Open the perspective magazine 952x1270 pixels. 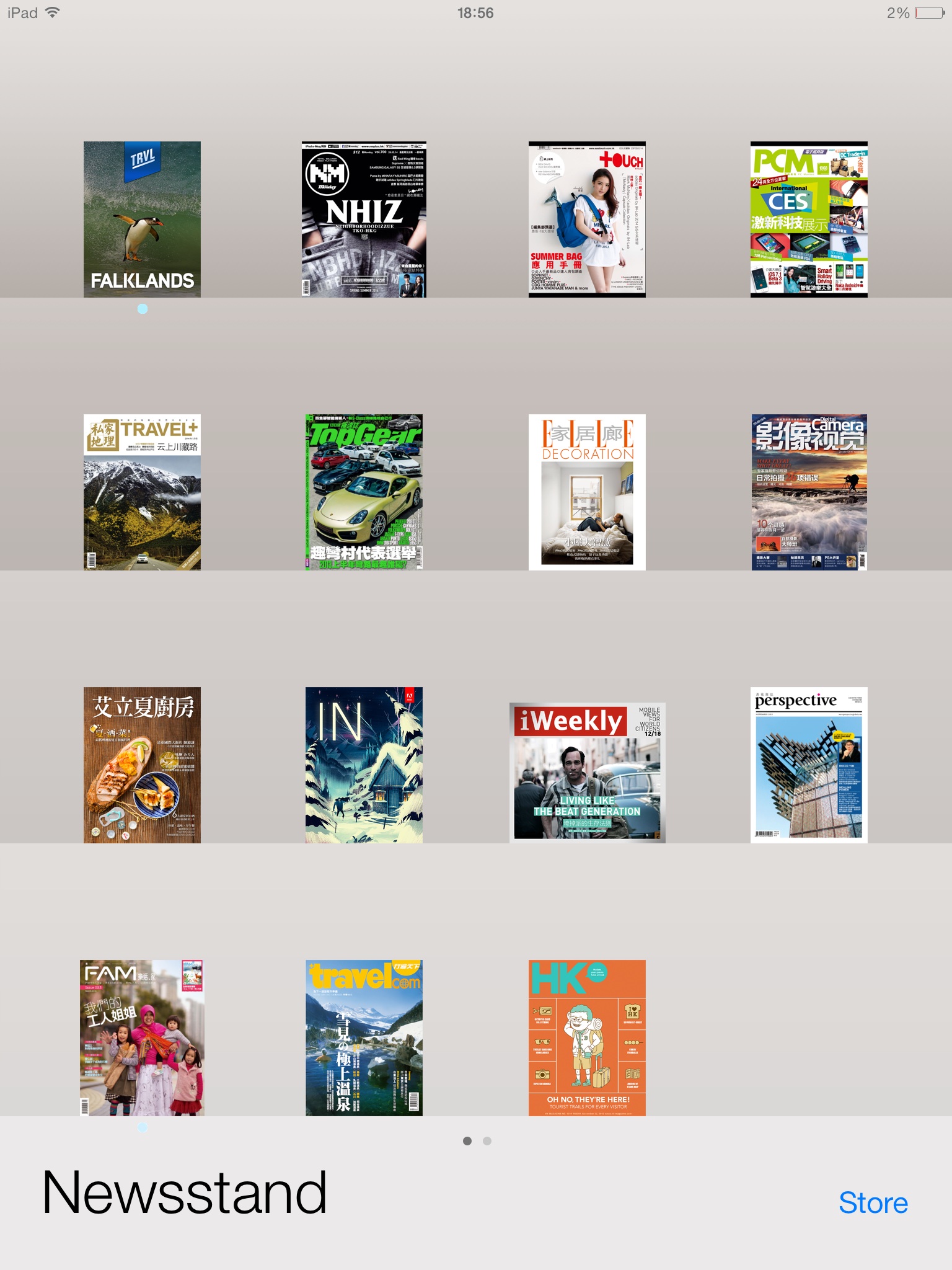click(x=808, y=765)
